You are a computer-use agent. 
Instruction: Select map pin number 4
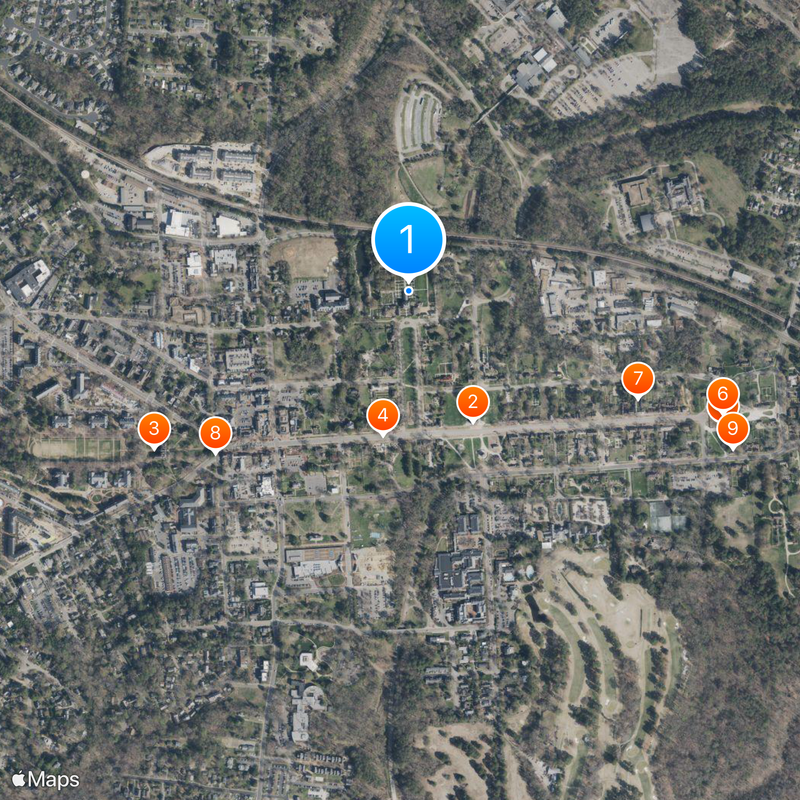382,415
